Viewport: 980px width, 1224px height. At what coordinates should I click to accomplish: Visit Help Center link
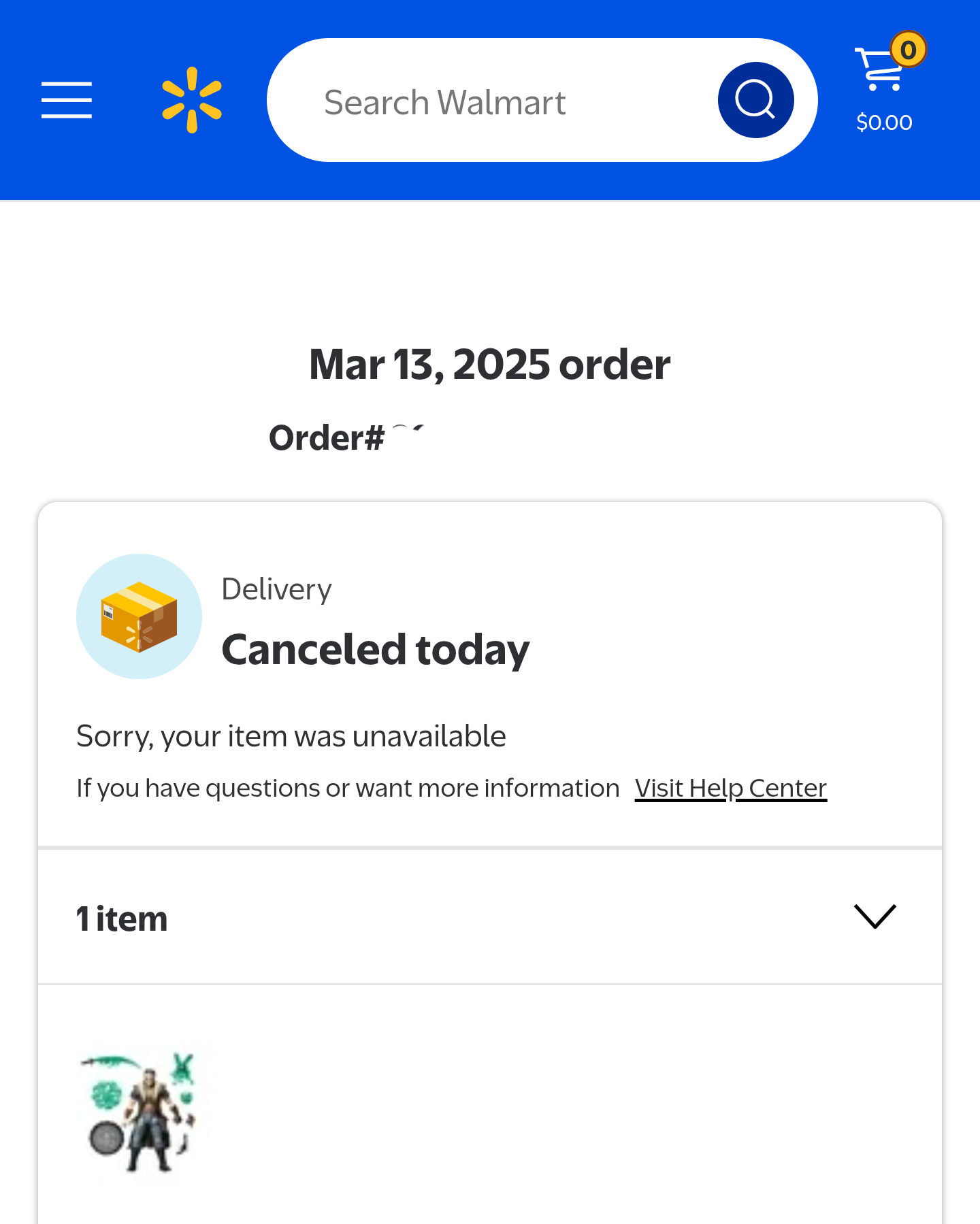coord(730,788)
